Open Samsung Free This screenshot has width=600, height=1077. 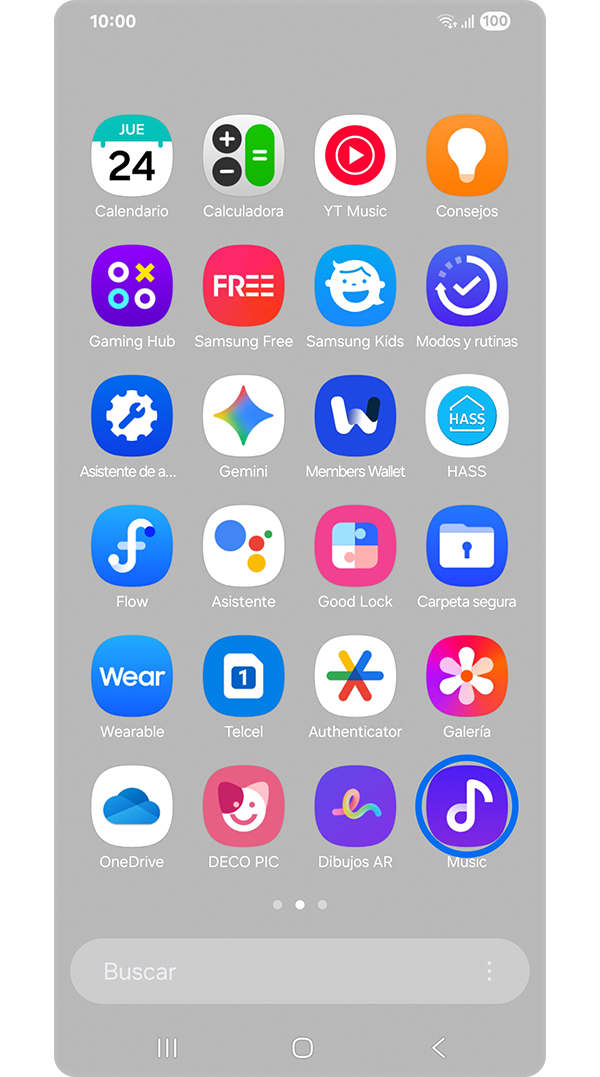pyautogui.click(x=244, y=286)
